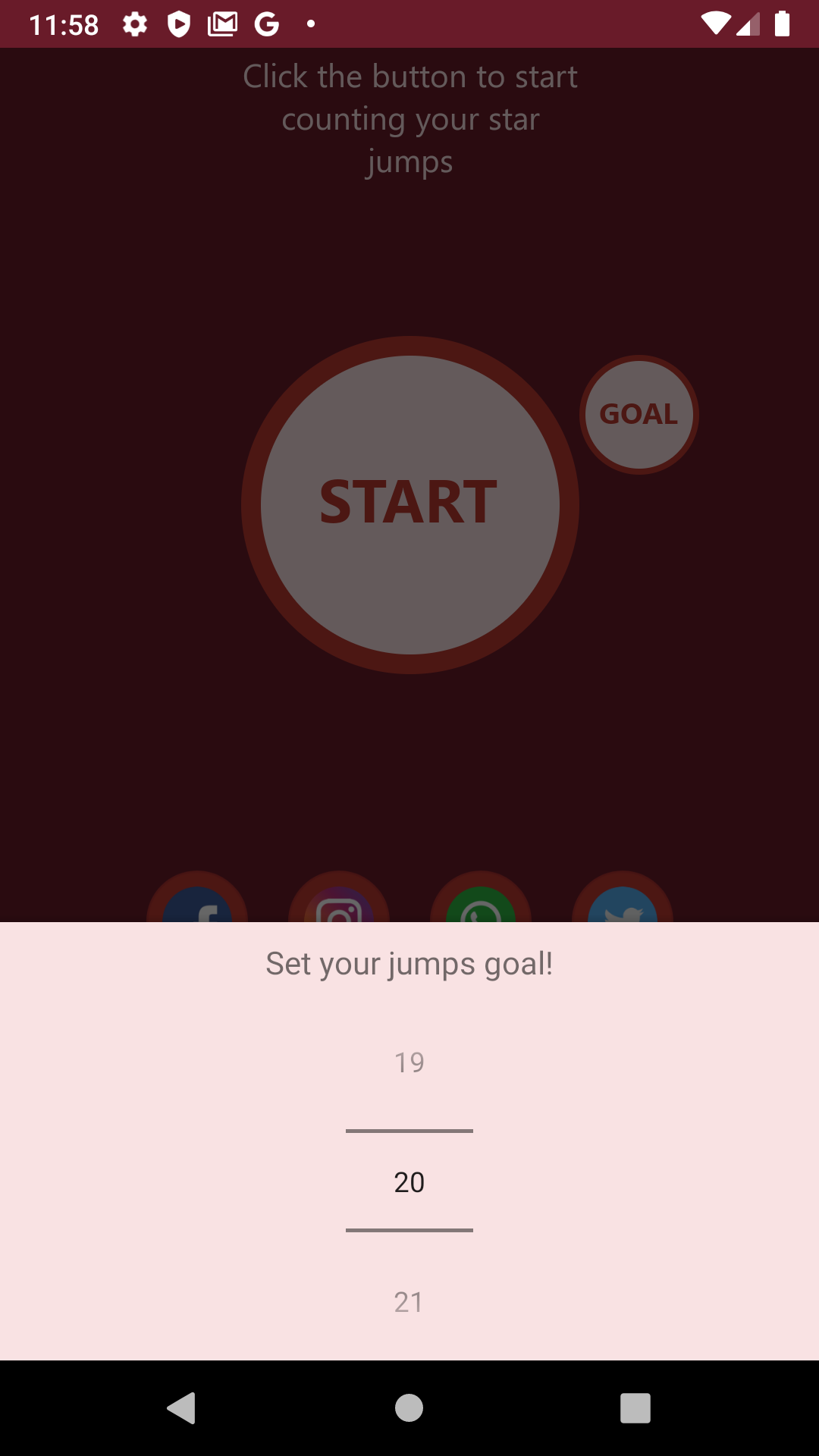Screen dimensions: 819x1456
Task: Select 19 in the jumps goal picker
Action: coord(409,1062)
